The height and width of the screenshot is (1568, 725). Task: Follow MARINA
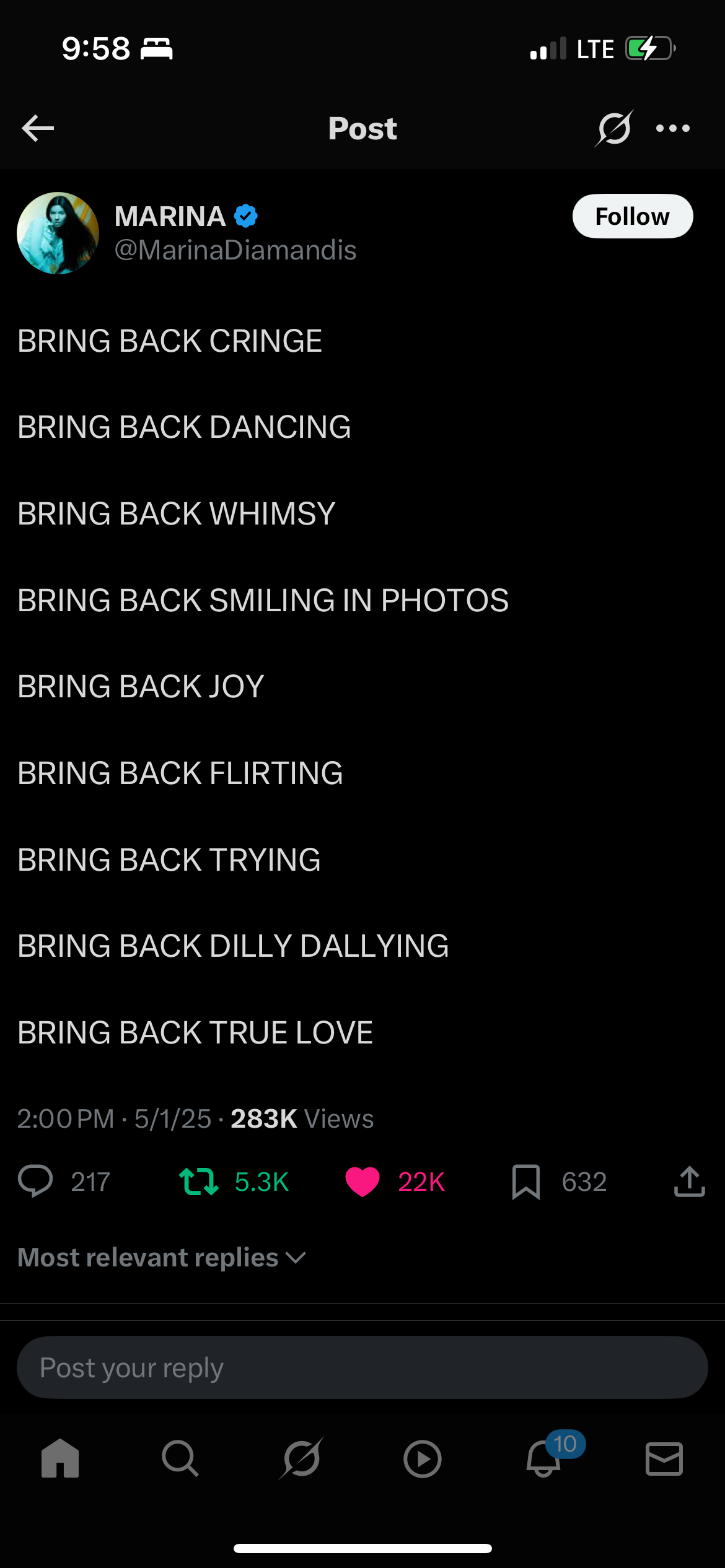coord(632,216)
